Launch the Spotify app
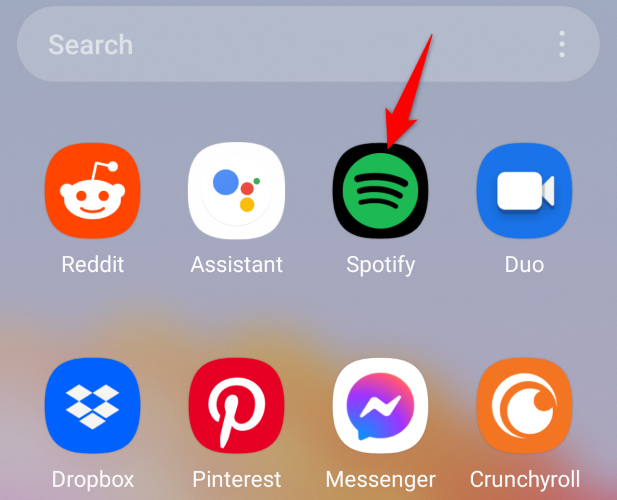This screenshot has width=617, height=500. (x=380, y=191)
